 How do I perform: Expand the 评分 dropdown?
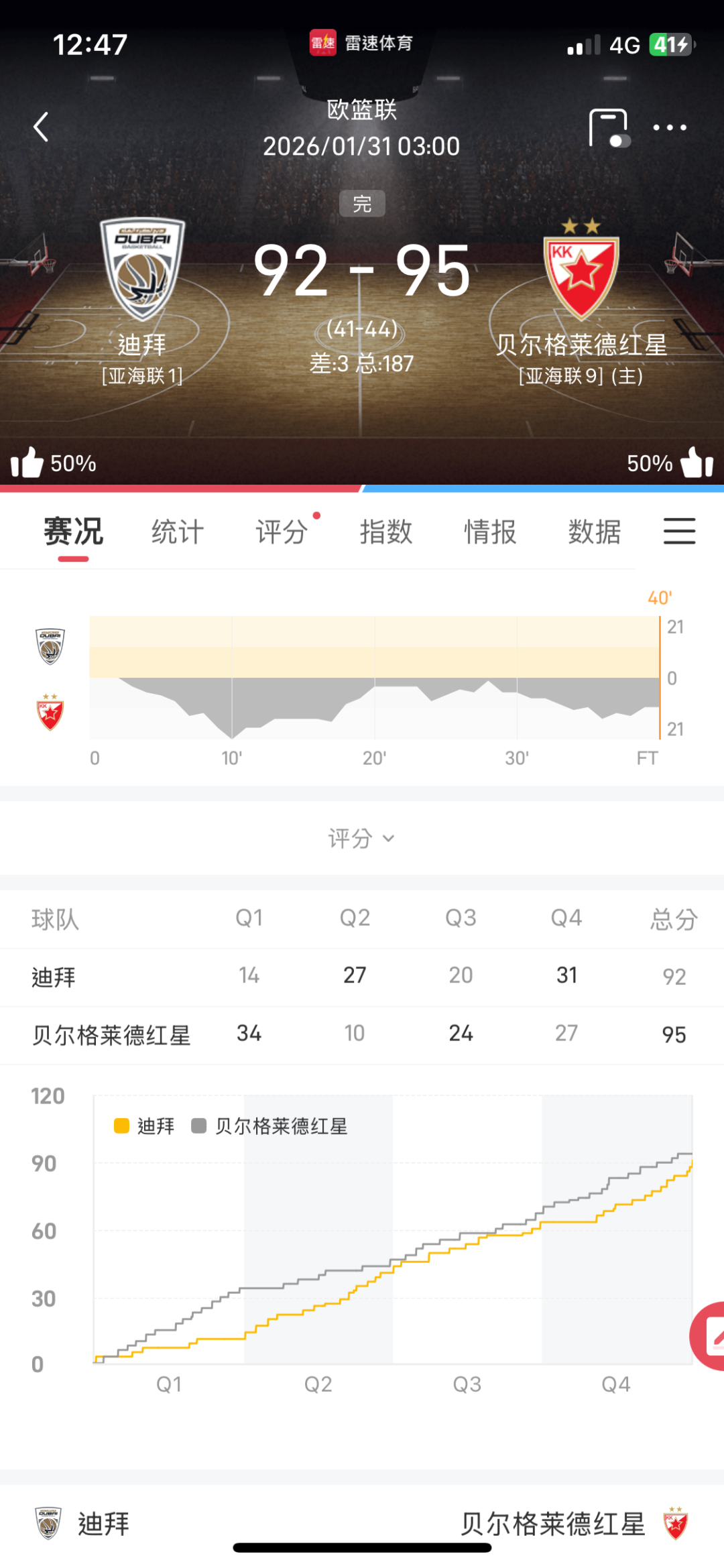[361, 838]
